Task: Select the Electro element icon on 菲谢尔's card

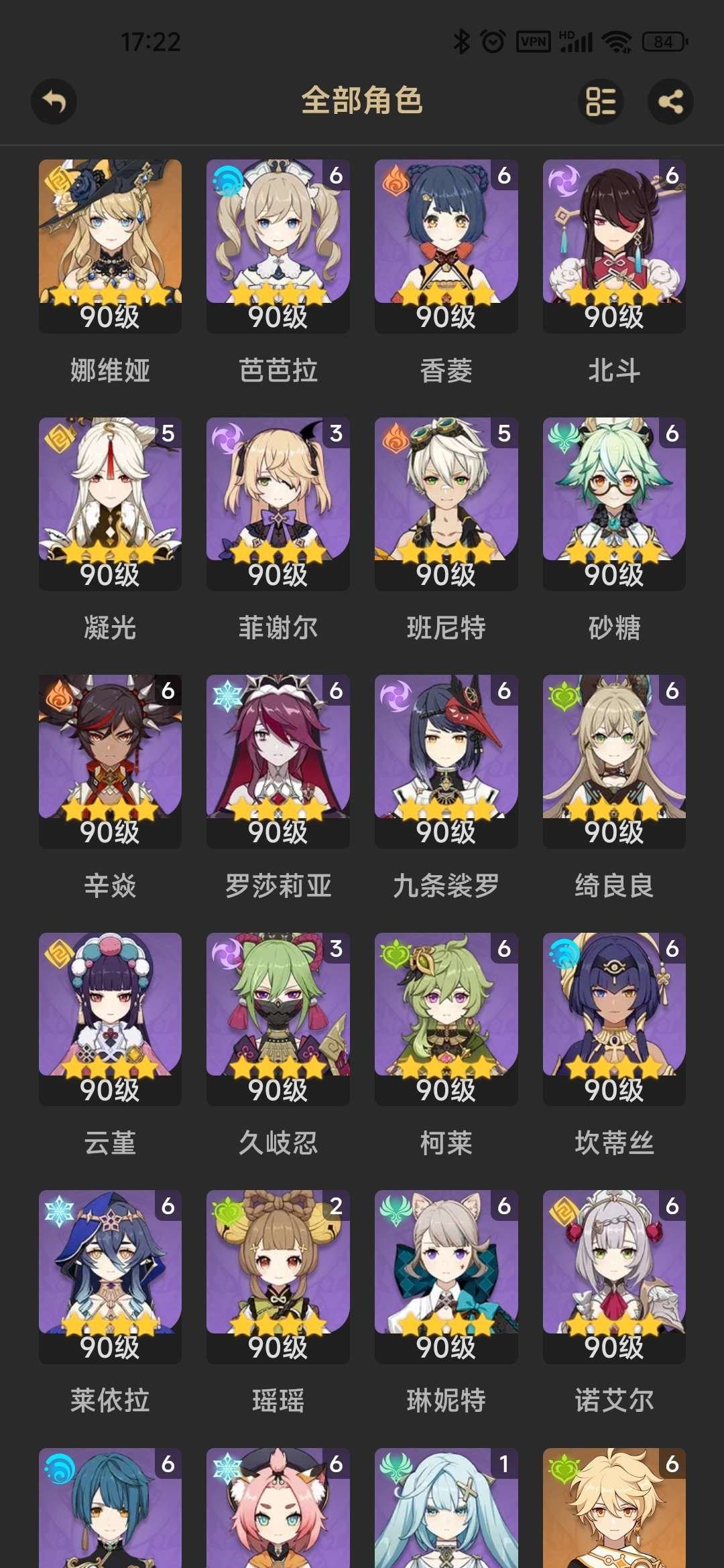Action: (227, 441)
